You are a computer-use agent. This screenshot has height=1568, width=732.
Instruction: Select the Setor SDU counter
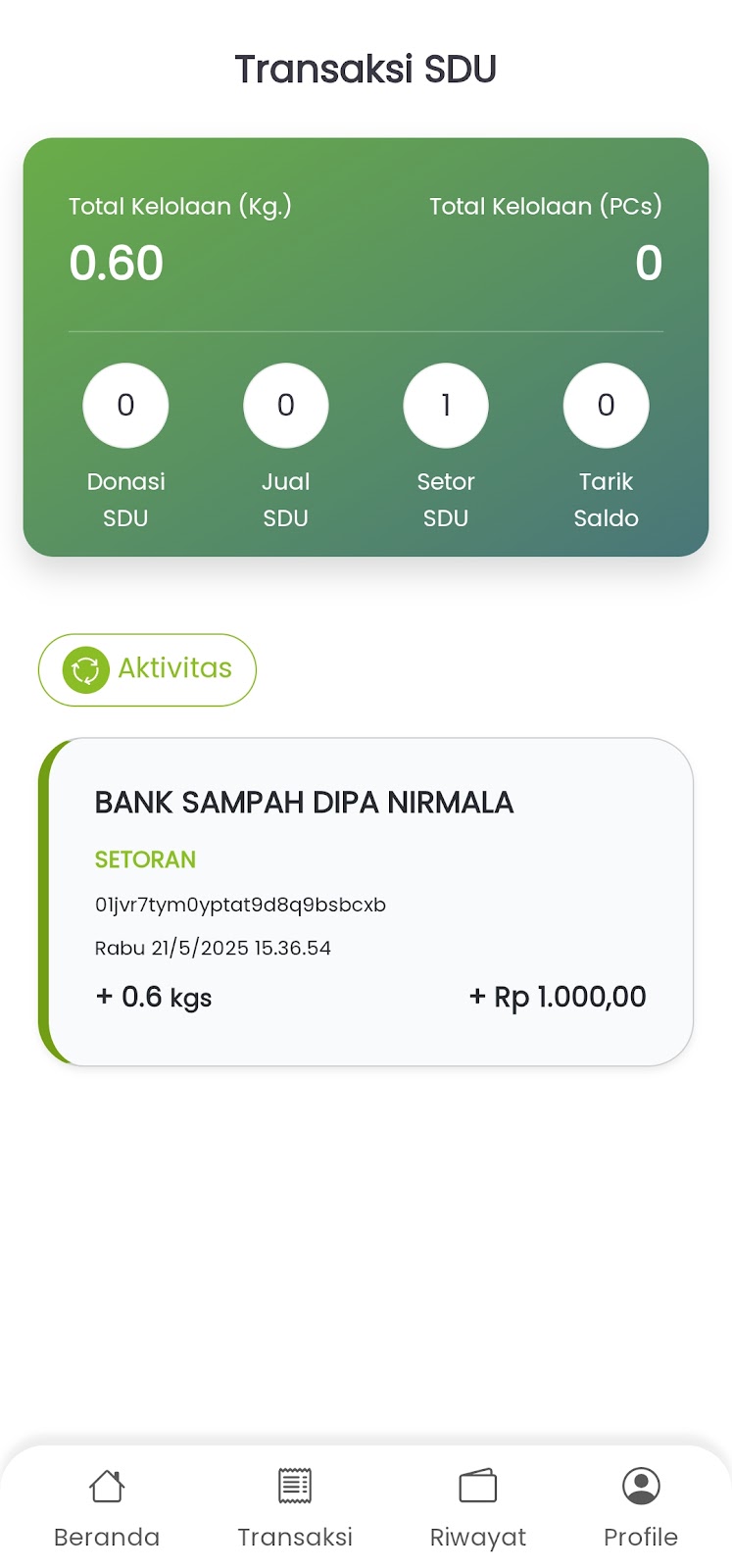[x=446, y=447]
